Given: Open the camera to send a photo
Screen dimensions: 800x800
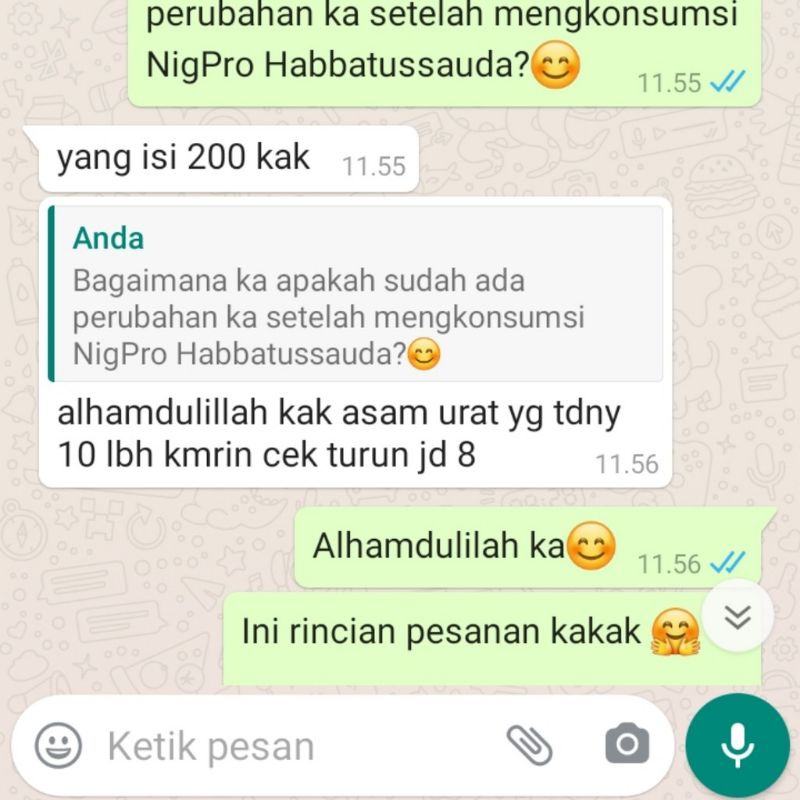Looking at the screenshot, I should [627, 745].
